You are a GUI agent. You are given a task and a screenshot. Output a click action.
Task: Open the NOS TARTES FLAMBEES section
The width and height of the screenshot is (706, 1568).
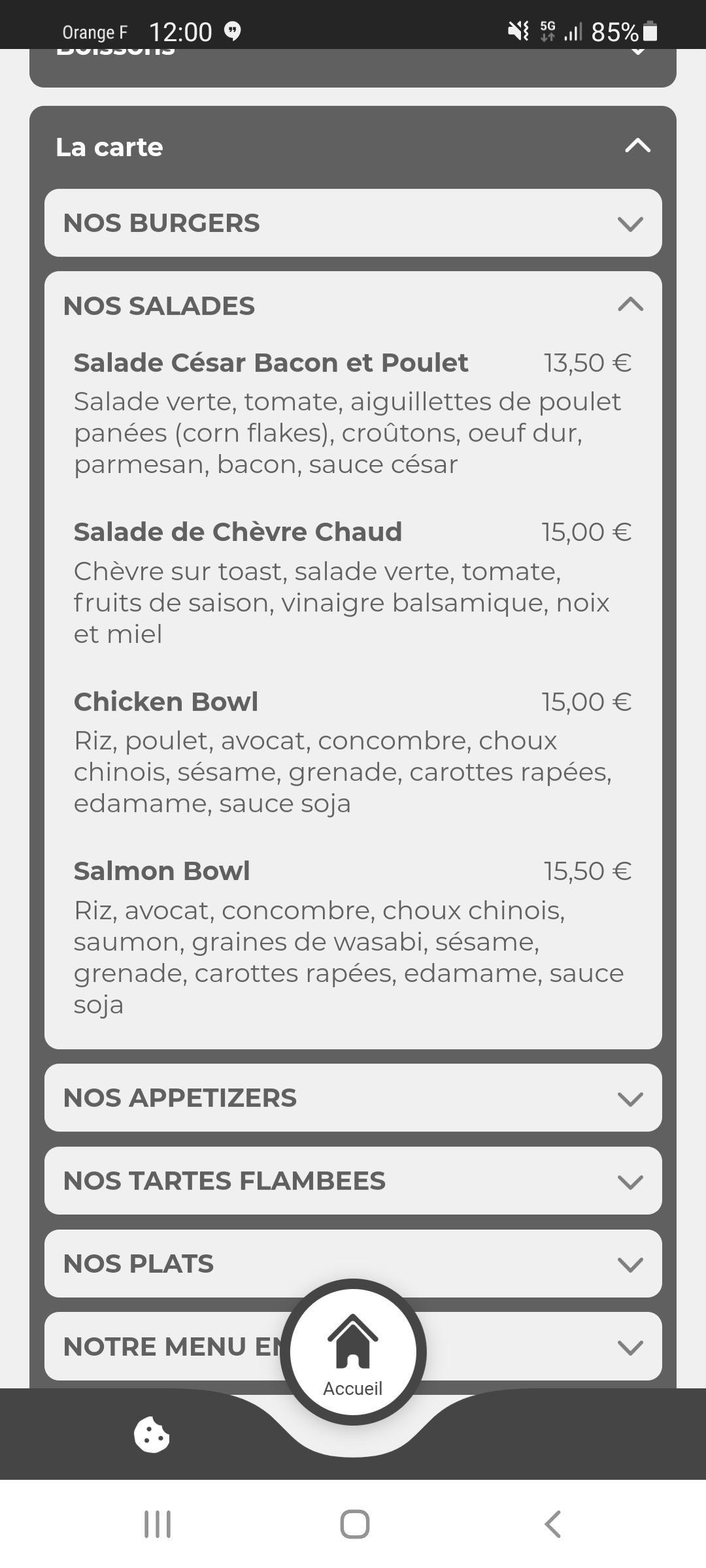(x=353, y=1181)
